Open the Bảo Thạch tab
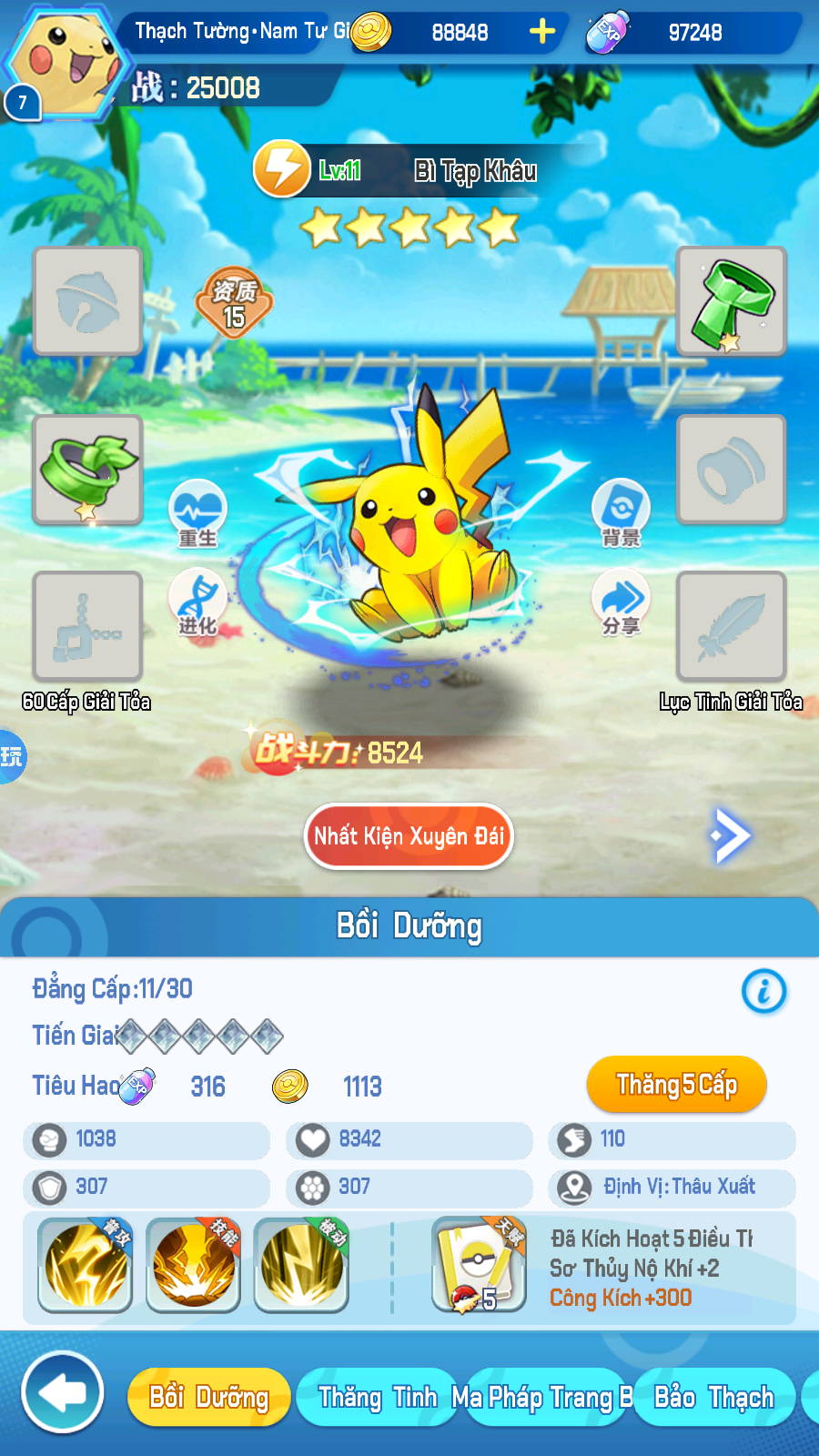This screenshot has width=819, height=1456. pyautogui.click(x=715, y=1397)
